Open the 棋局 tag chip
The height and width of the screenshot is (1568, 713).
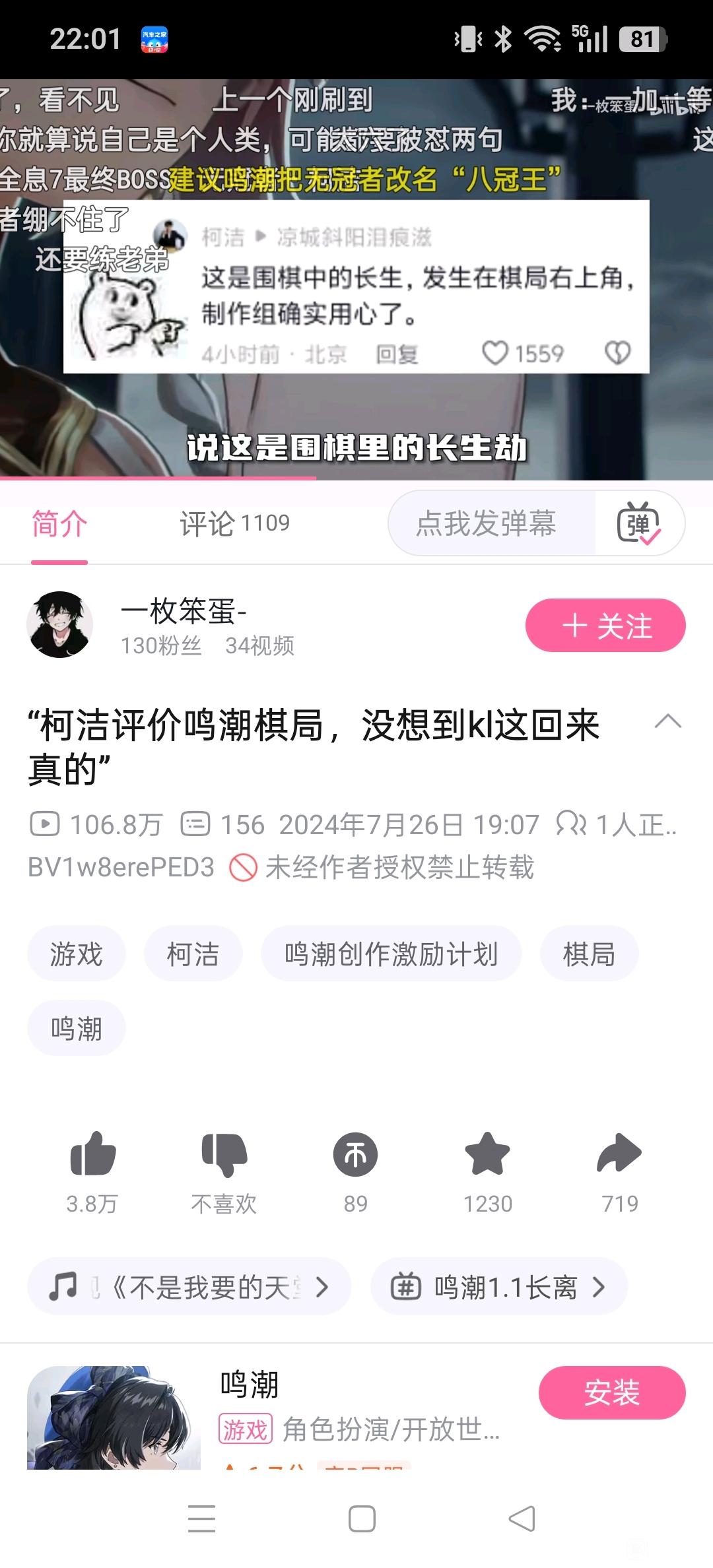(x=589, y=954)
